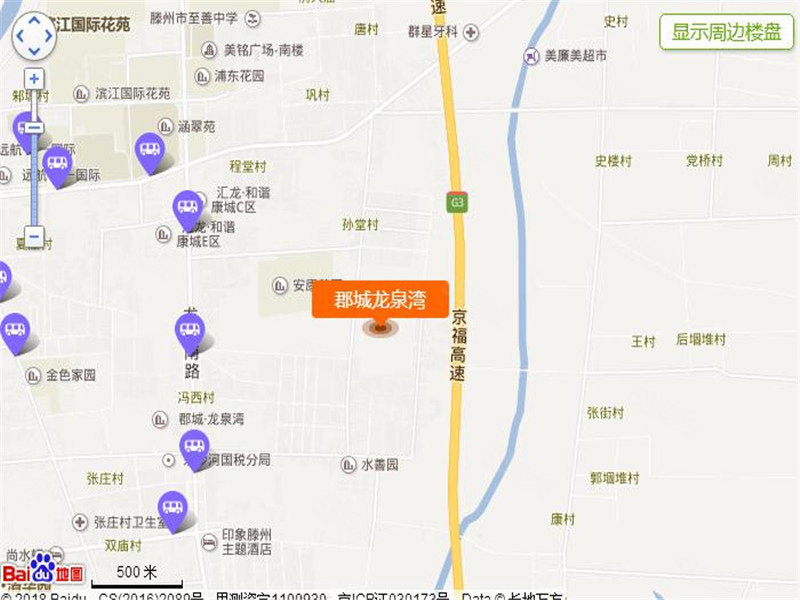Tap the 显示周边楼盘 button
This screenshot has width=800, height=600.
point(726,32)
